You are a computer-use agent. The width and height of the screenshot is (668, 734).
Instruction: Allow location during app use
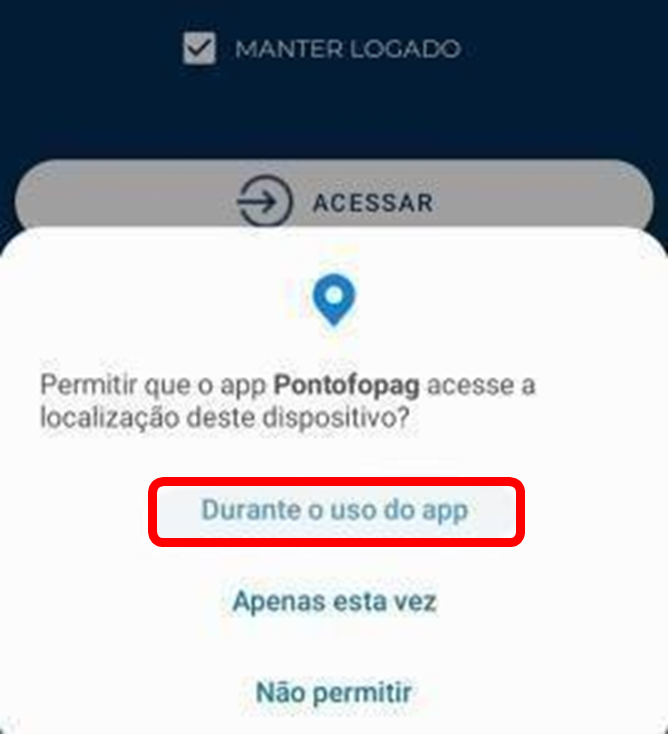(335, 511)
